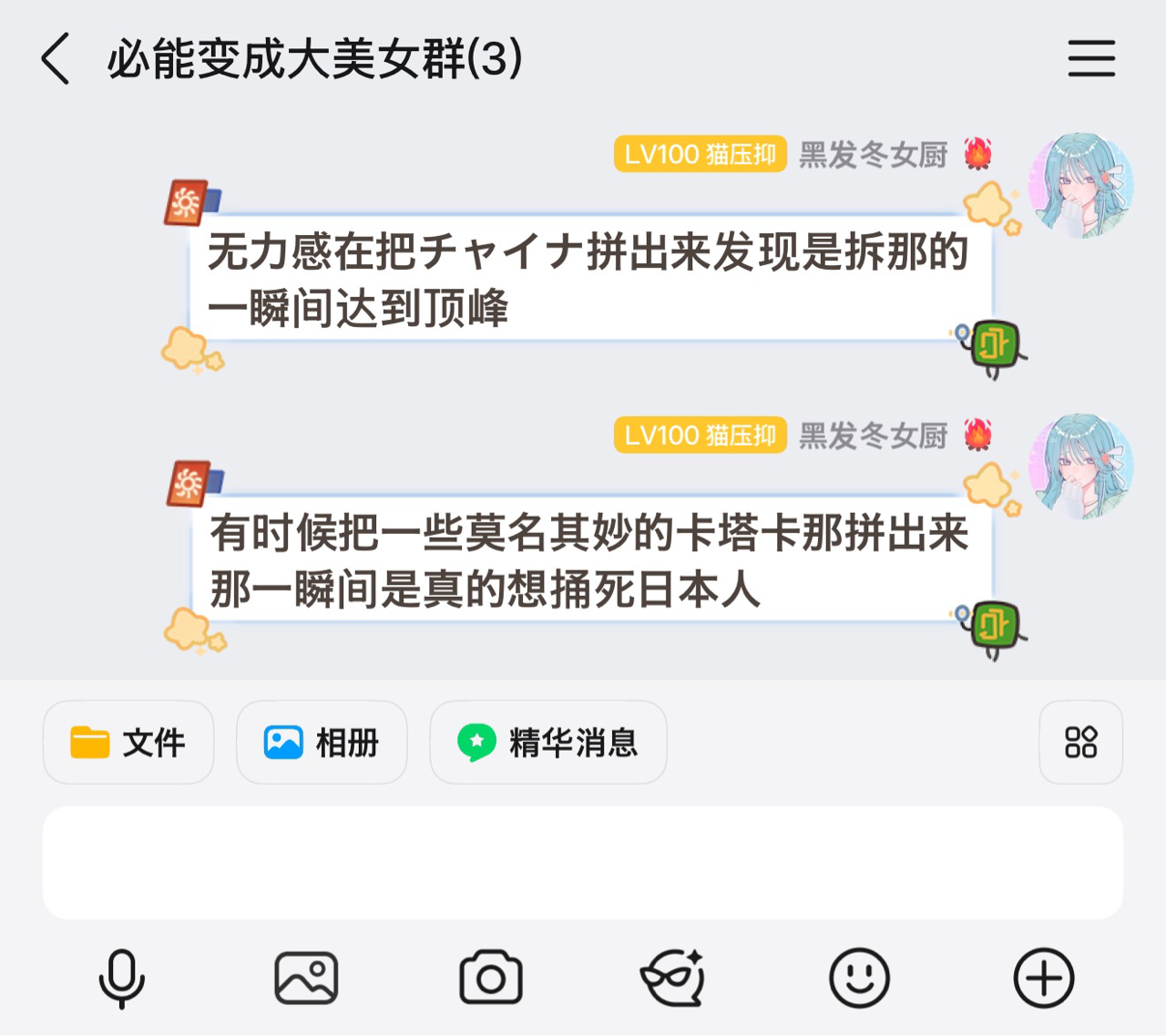Launch the camera to take photo
The image size is (1166, 1036).
491,979
